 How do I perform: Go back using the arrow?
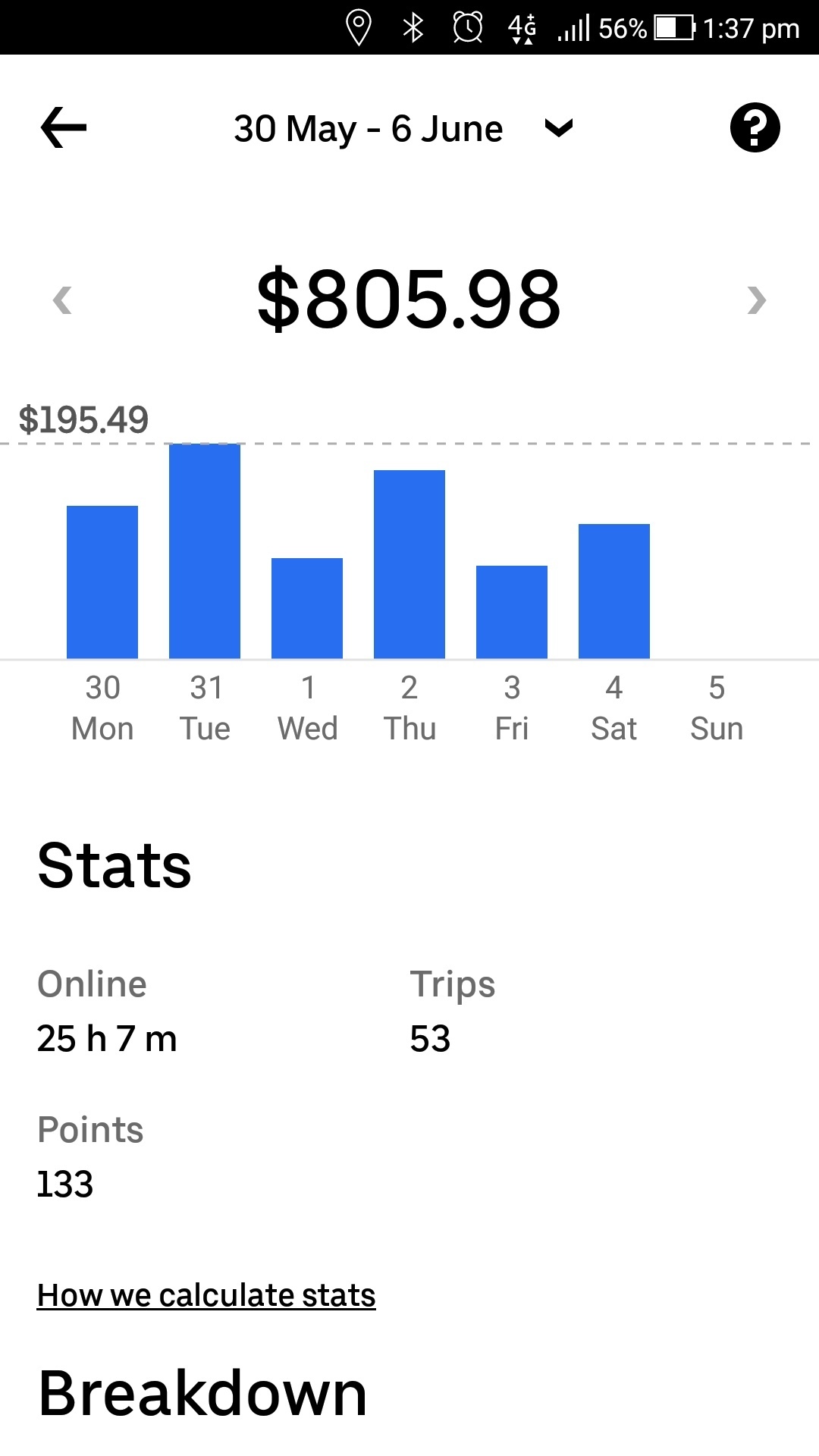(x=64, y=127)
